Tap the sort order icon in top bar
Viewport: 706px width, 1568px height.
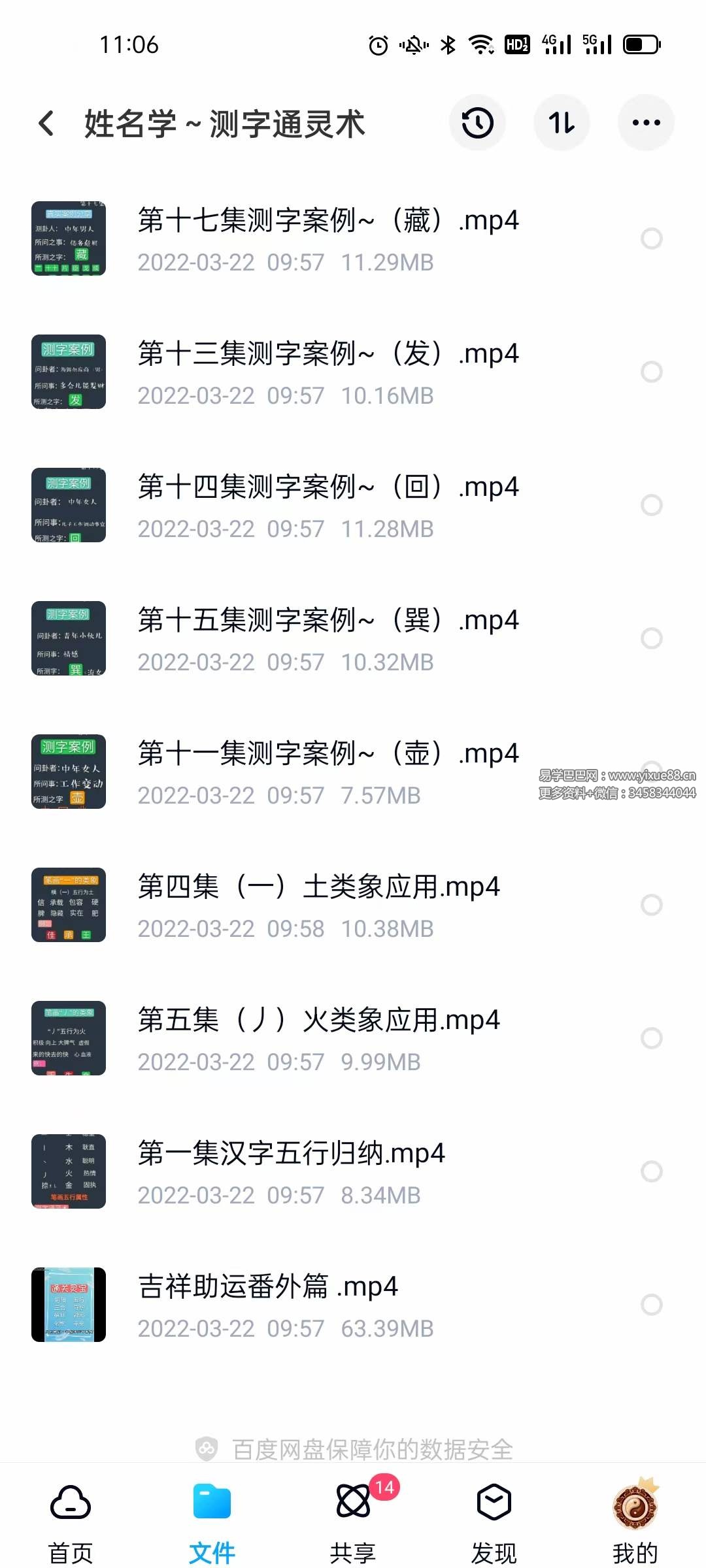562,122
